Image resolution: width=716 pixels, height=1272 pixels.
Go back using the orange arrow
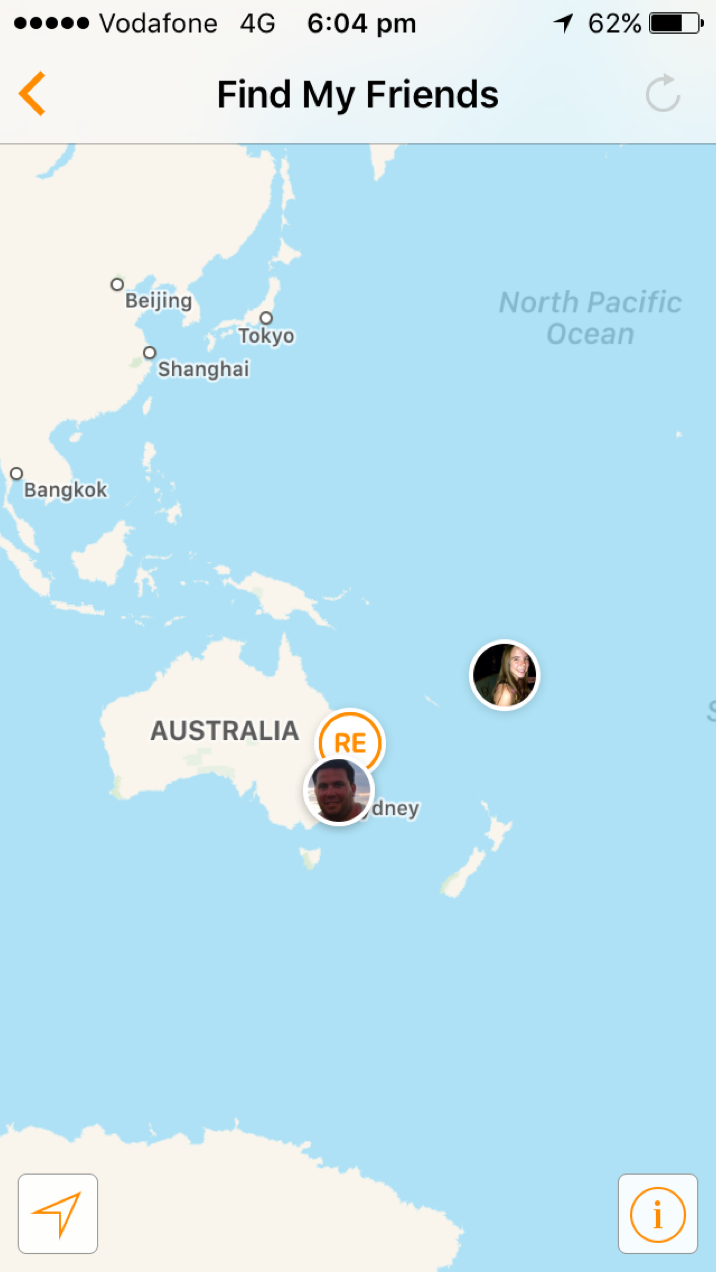point(33,95)
